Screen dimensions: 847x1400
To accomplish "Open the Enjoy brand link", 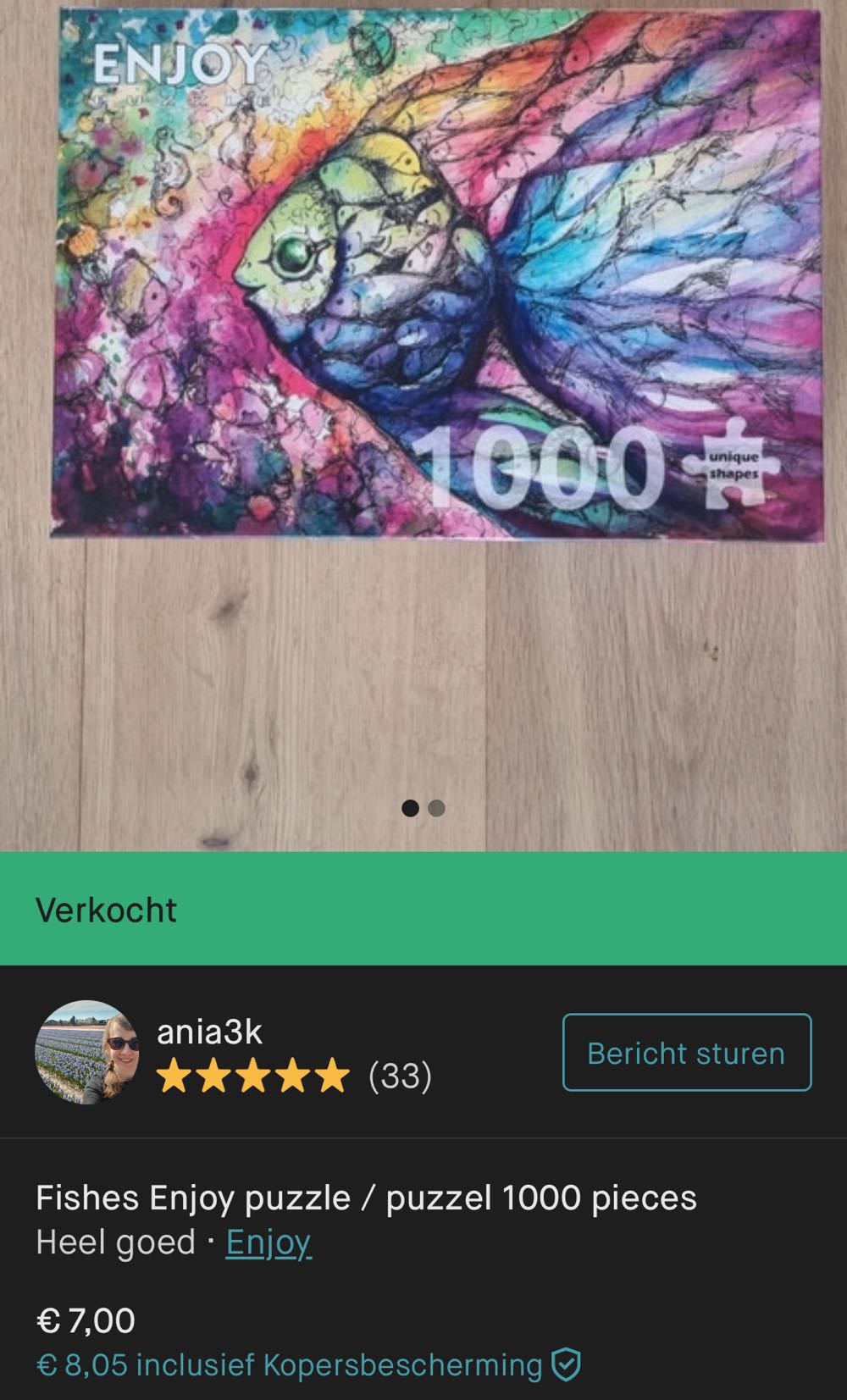I will coord(268,1242).
